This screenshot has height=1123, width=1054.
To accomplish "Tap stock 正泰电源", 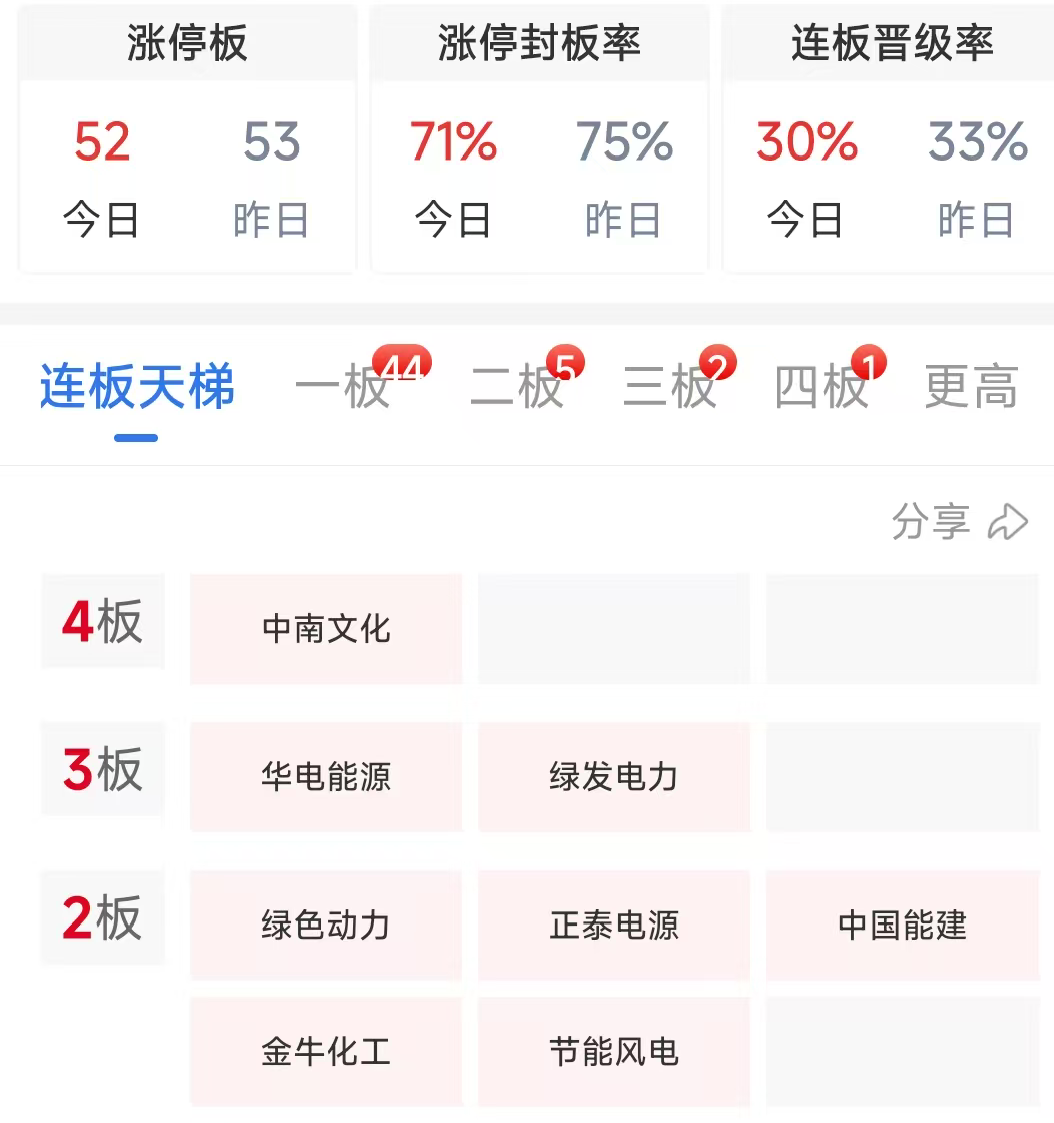I will (x=614, y=925).
